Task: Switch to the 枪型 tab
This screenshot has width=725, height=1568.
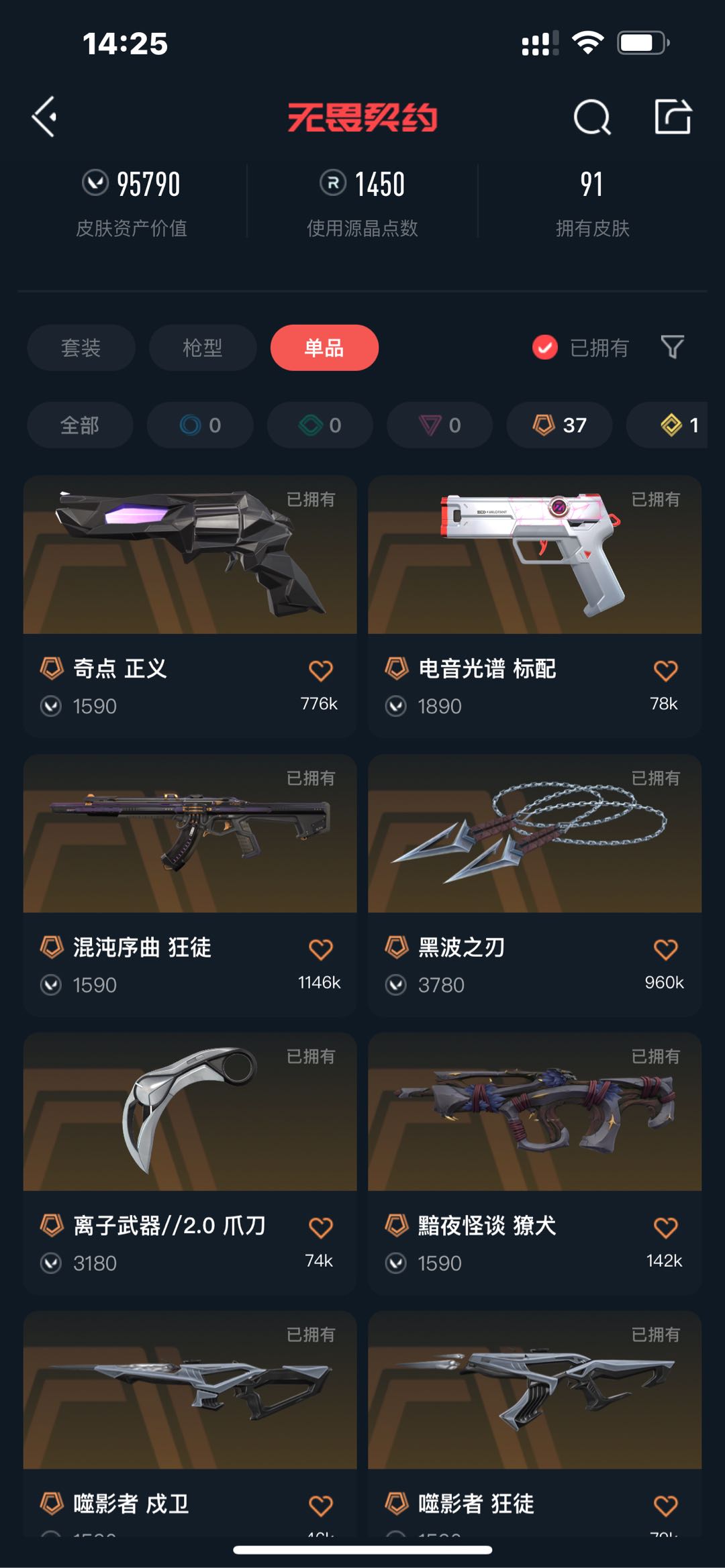Action: (203, 348)
